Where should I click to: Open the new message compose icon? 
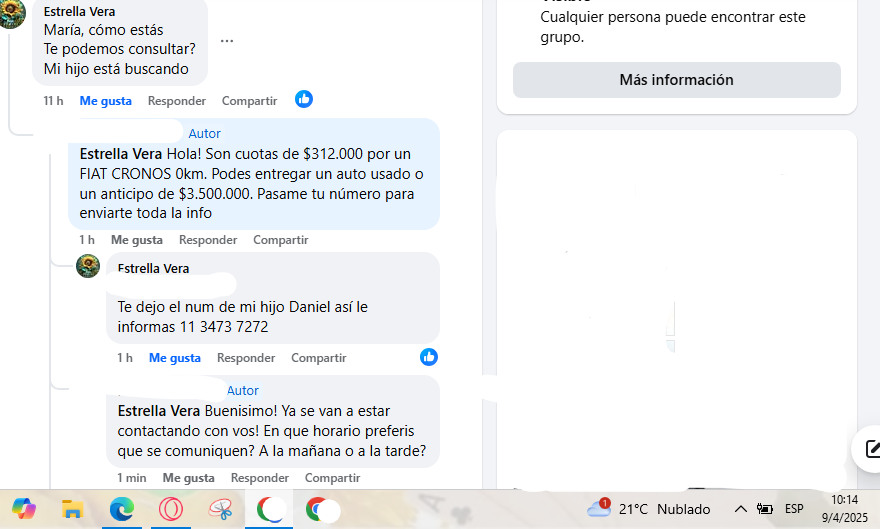pos(871,449)
